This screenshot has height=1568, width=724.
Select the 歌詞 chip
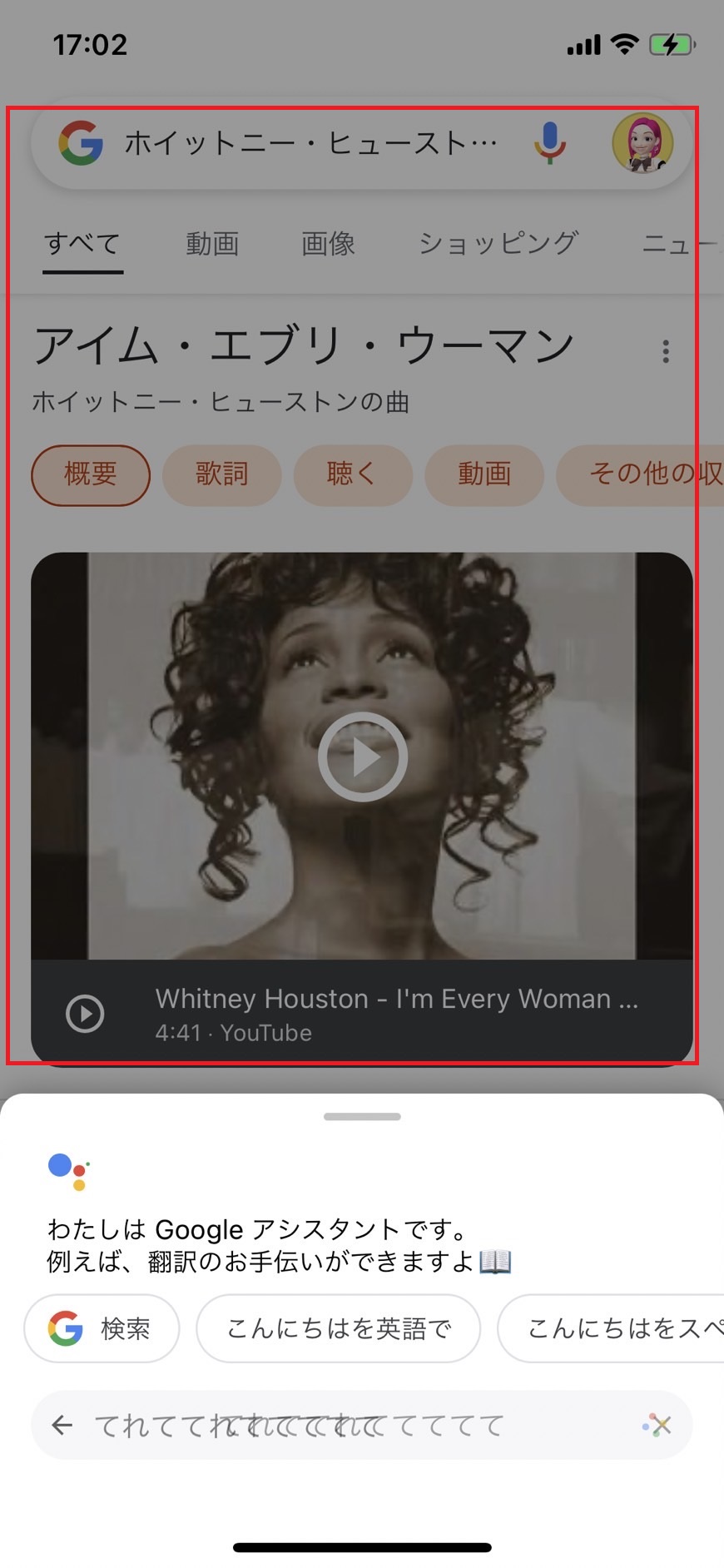(222, 475)
